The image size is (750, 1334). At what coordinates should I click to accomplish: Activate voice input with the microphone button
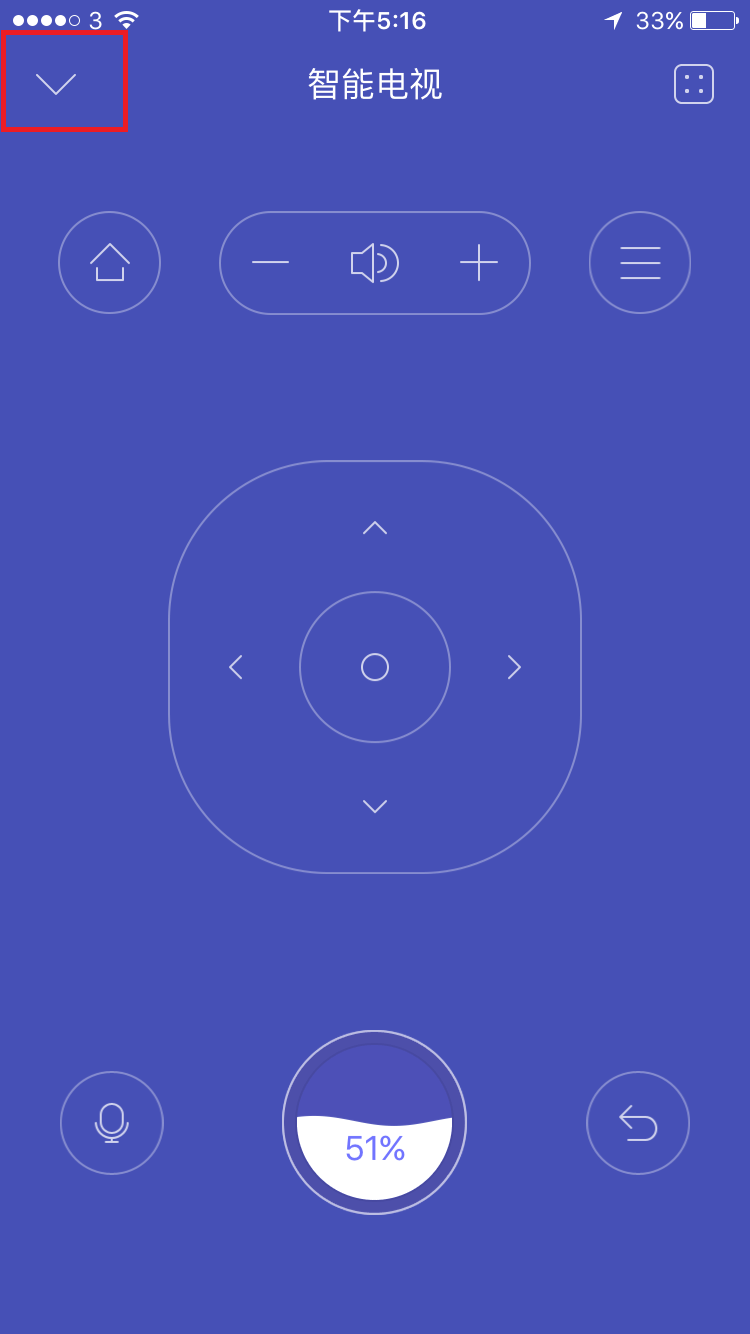pos(112,1123)
